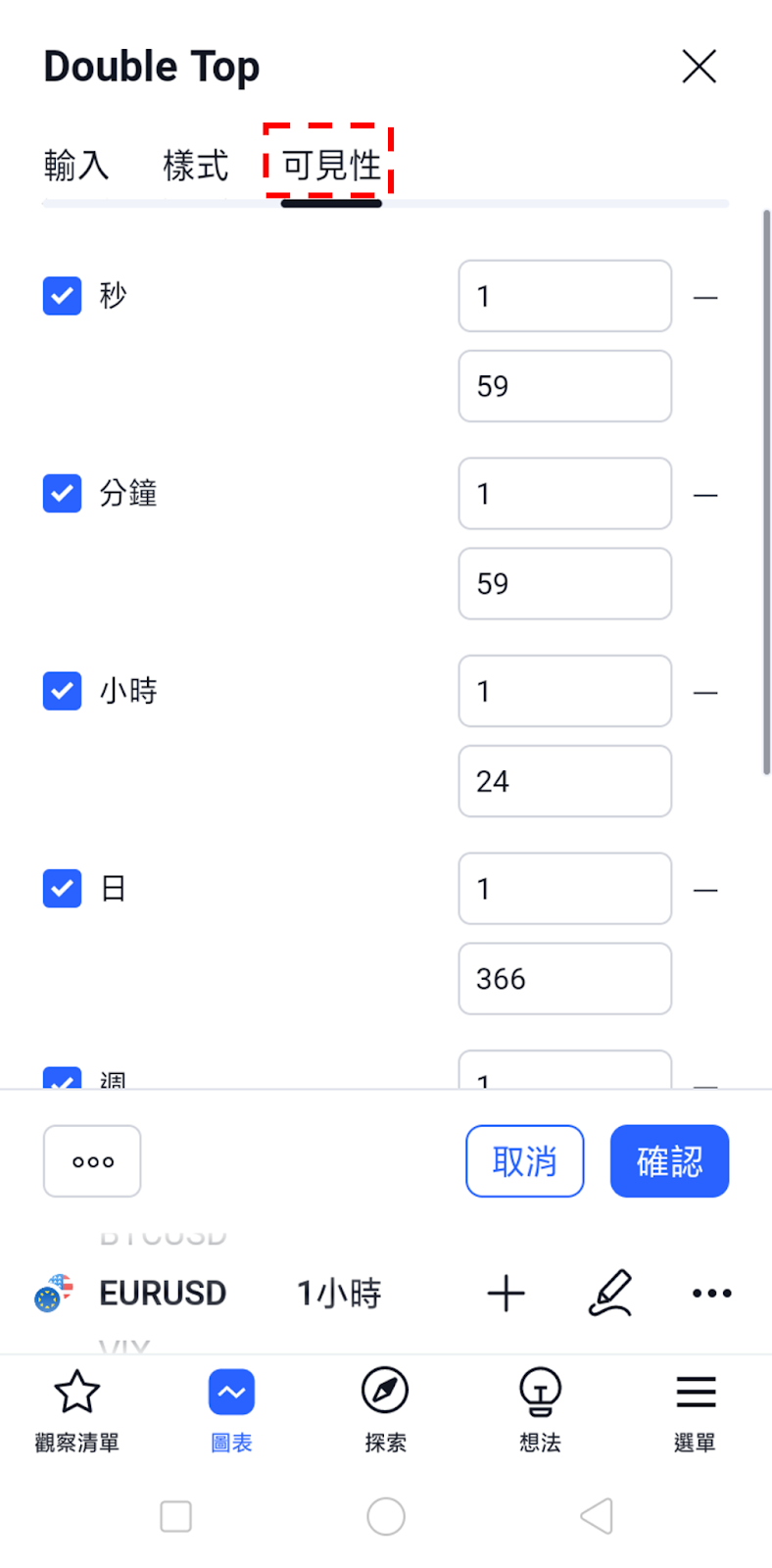The image size is (772, 1568).
Task: Select the 可見性 tab
Action: (x=331, y=165)
